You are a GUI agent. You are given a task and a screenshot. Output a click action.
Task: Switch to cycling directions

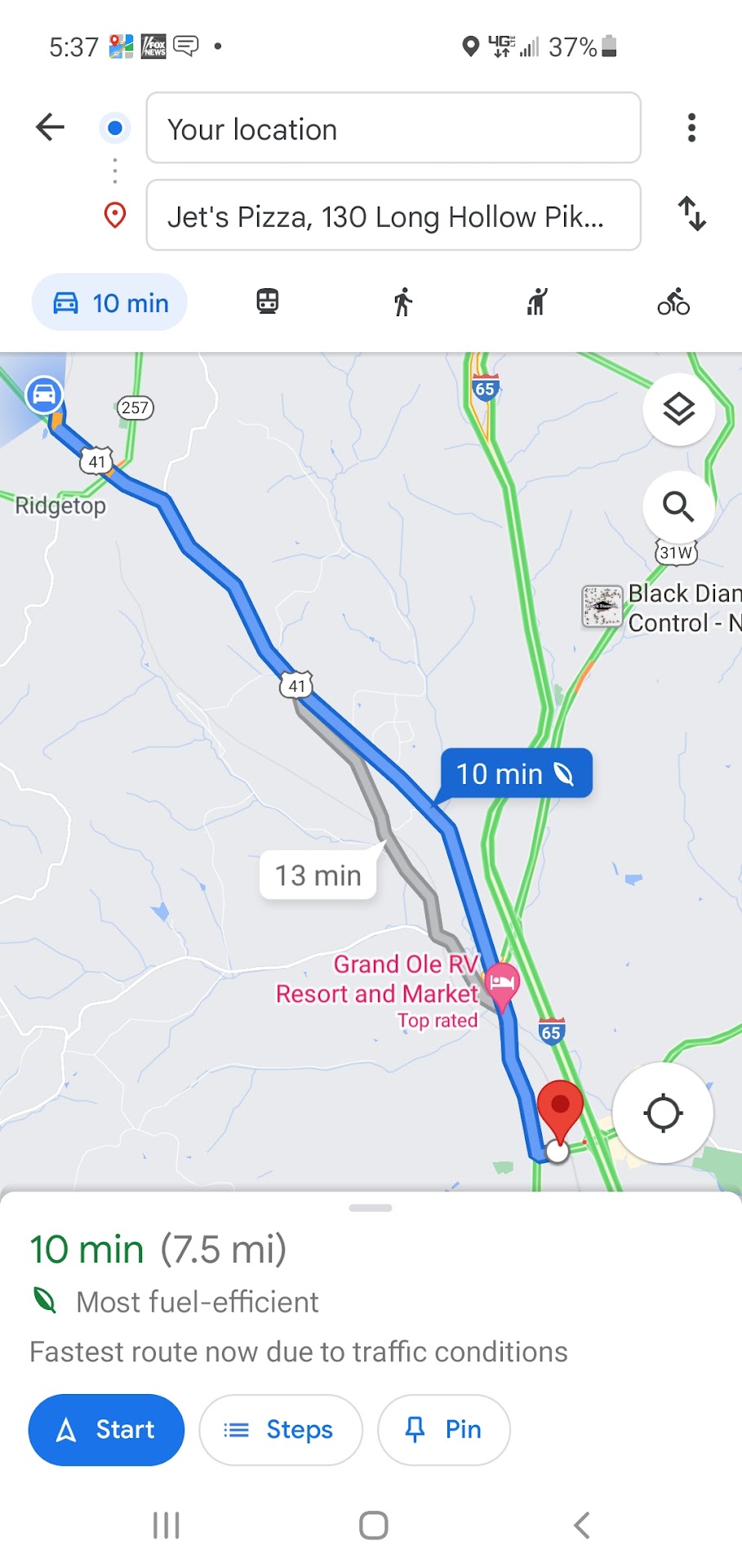coord(673,302)
